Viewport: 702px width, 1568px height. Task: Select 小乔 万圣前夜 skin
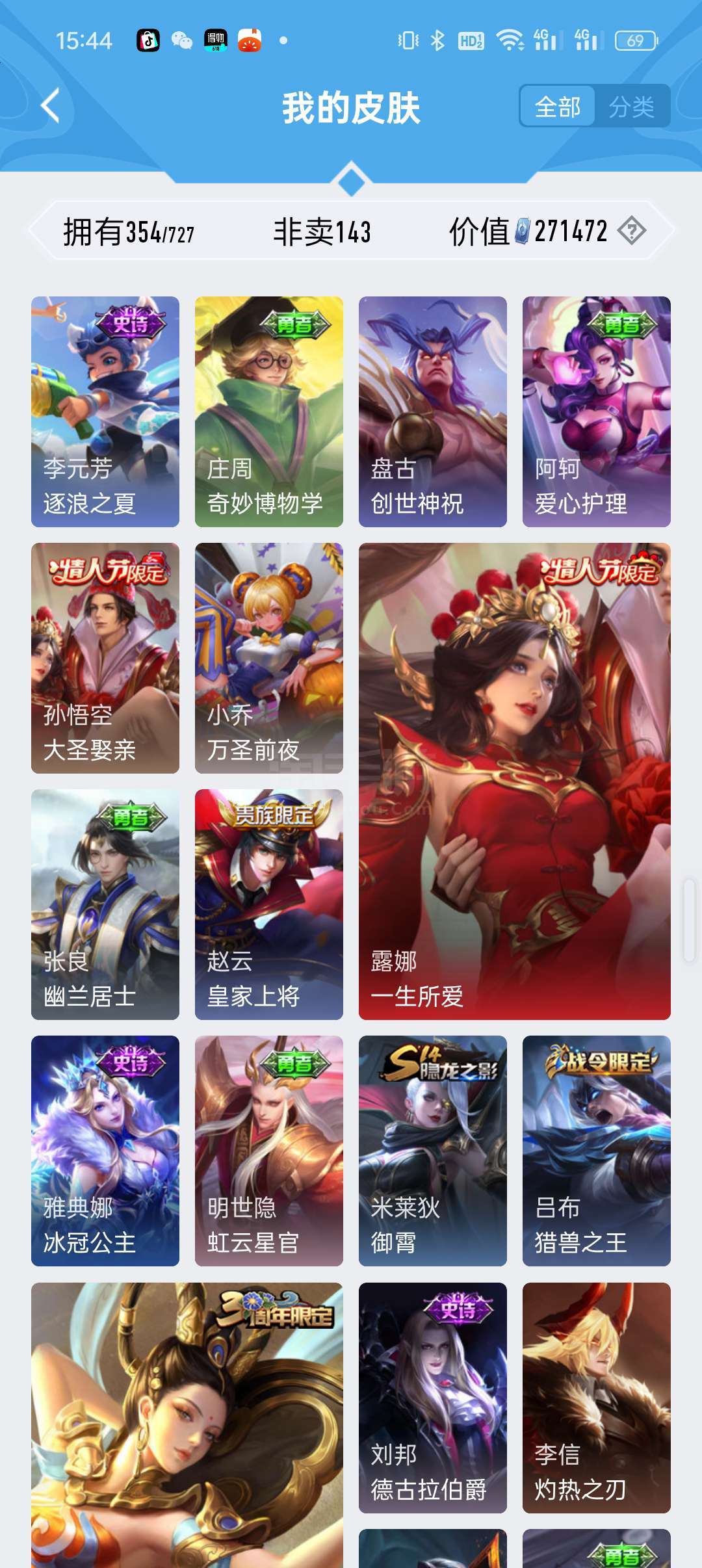(x=269, y=657)
